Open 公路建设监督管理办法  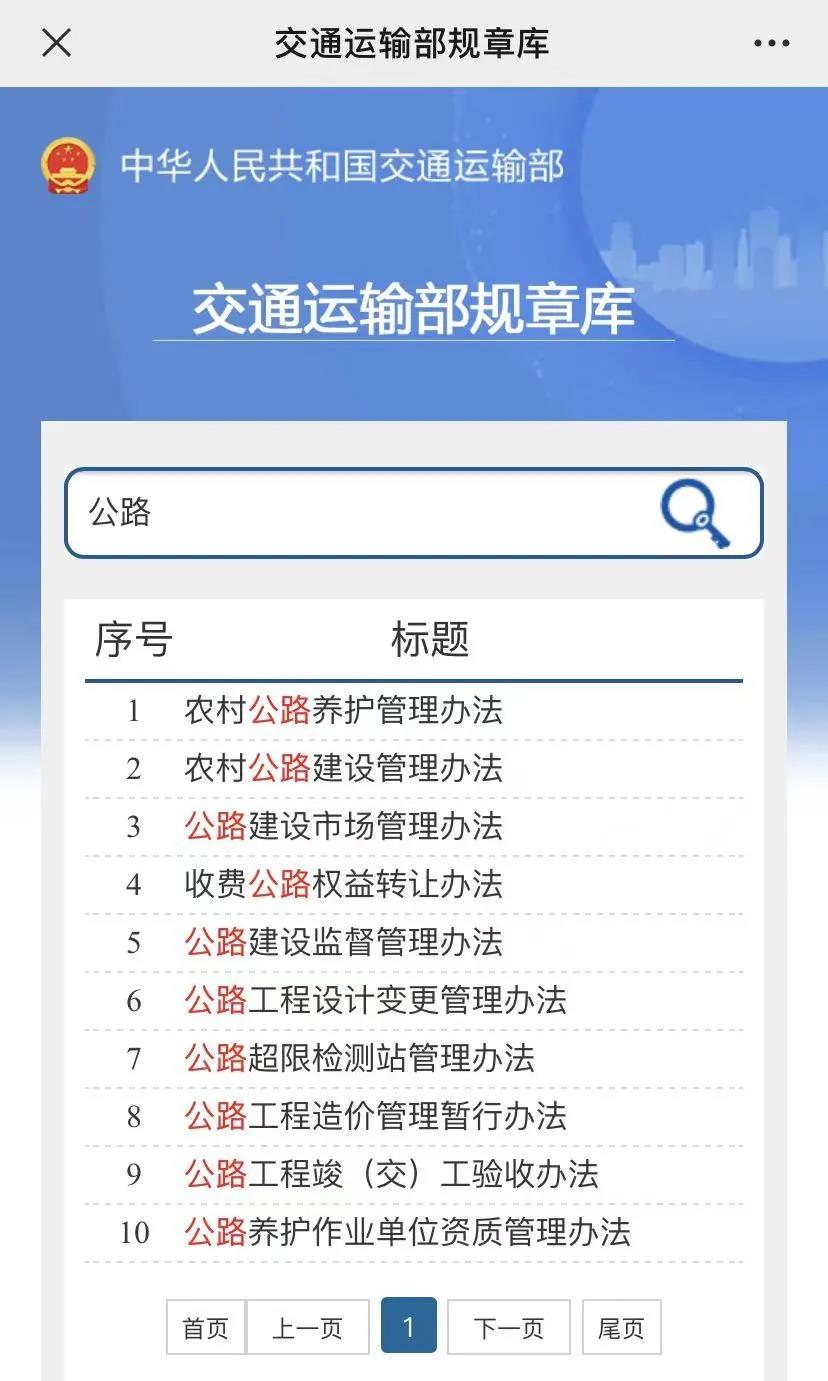tap(343, 943)
